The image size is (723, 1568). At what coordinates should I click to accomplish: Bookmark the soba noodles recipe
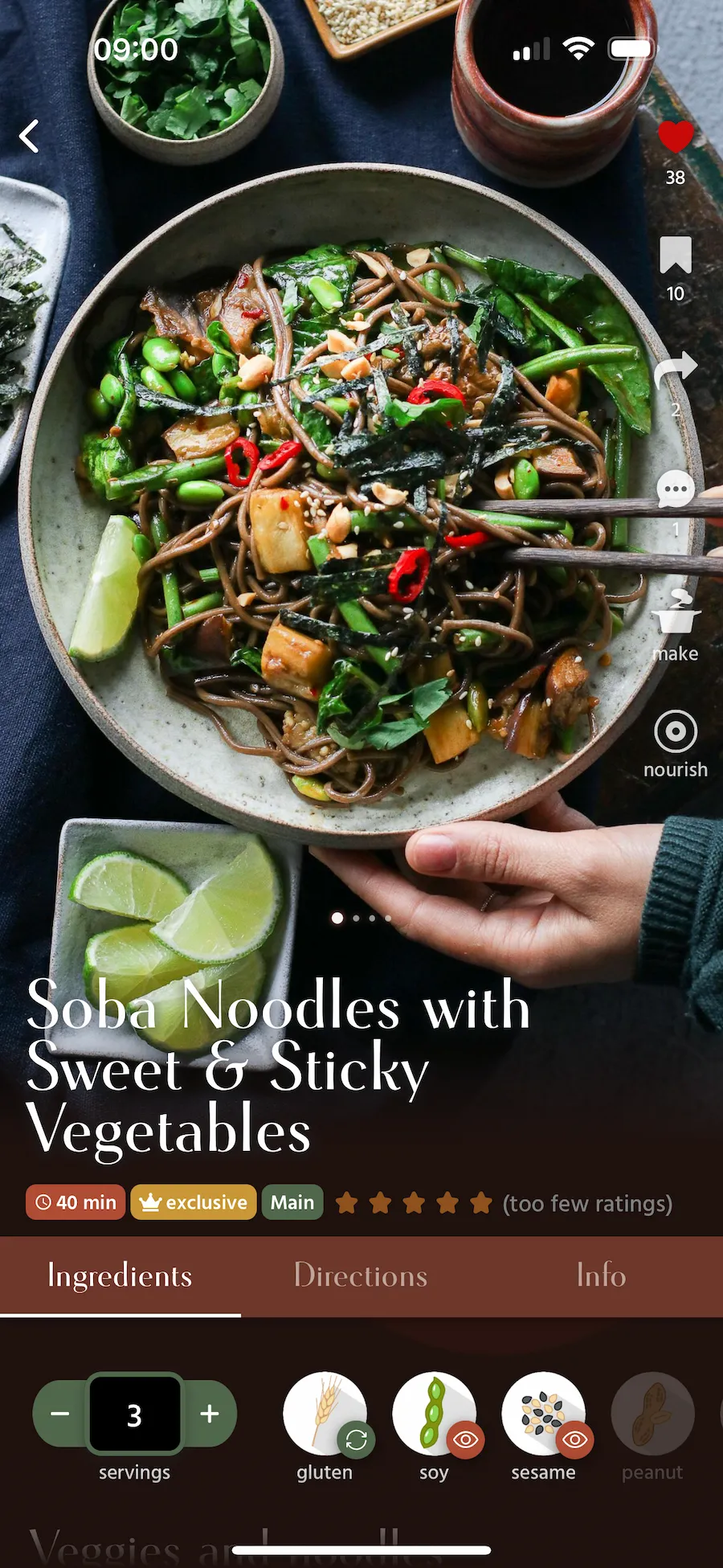(675, 256)
